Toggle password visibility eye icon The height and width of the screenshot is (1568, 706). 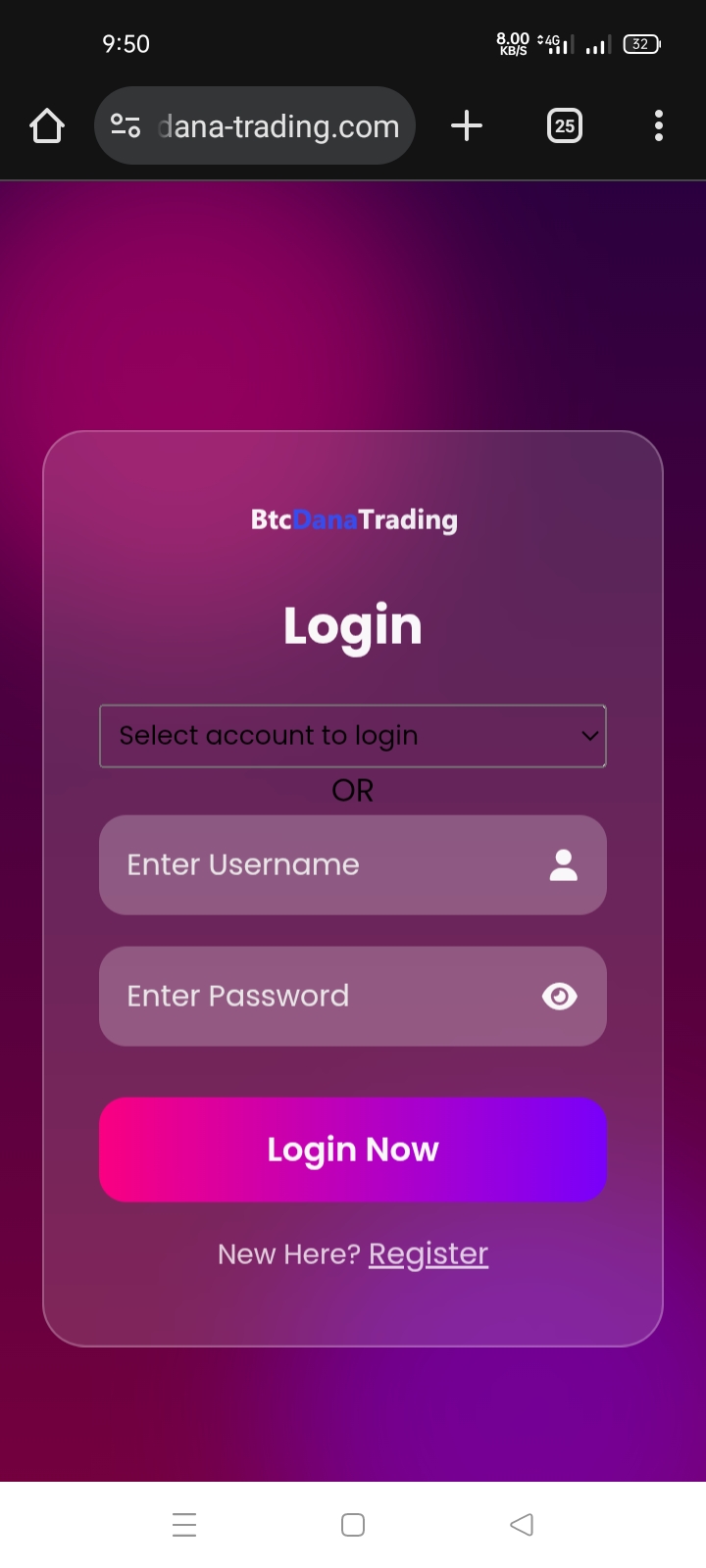[560, 997]
